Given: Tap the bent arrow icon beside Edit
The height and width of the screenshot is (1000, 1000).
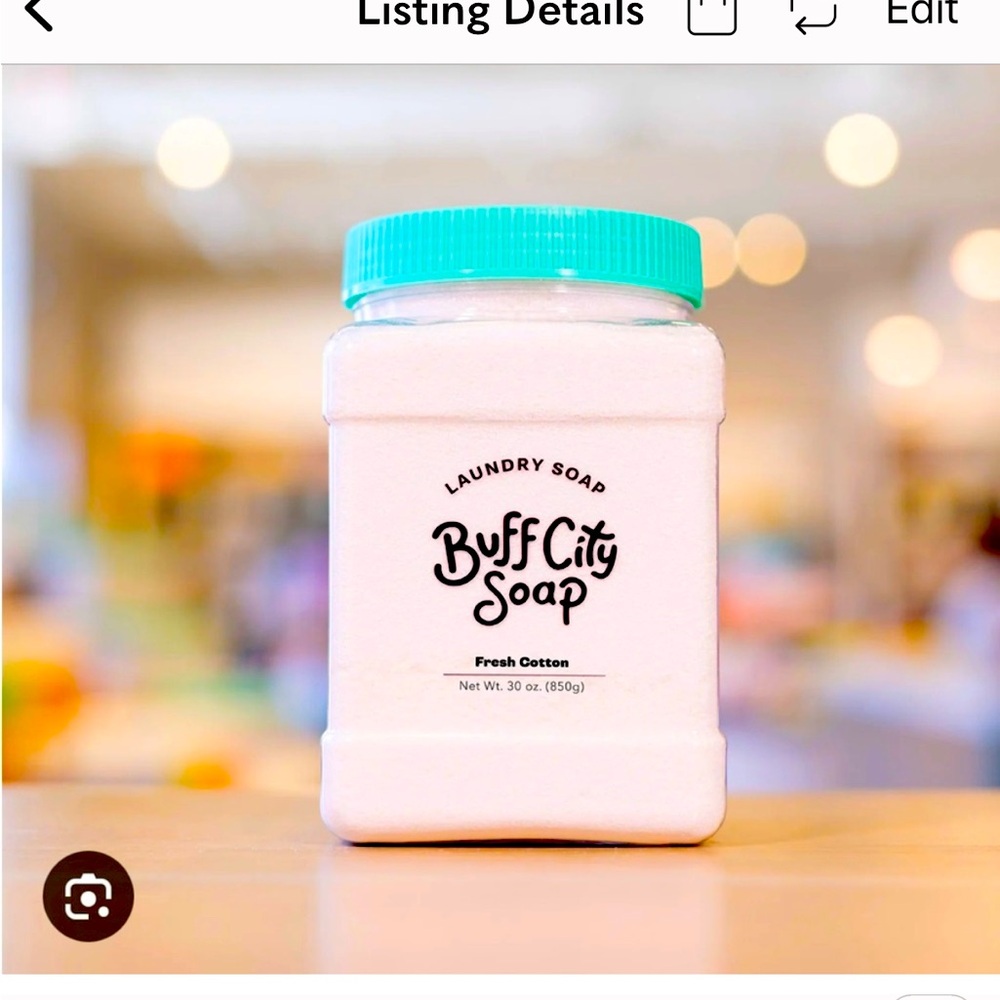Looking at the screenshot, I should point(812,15).
